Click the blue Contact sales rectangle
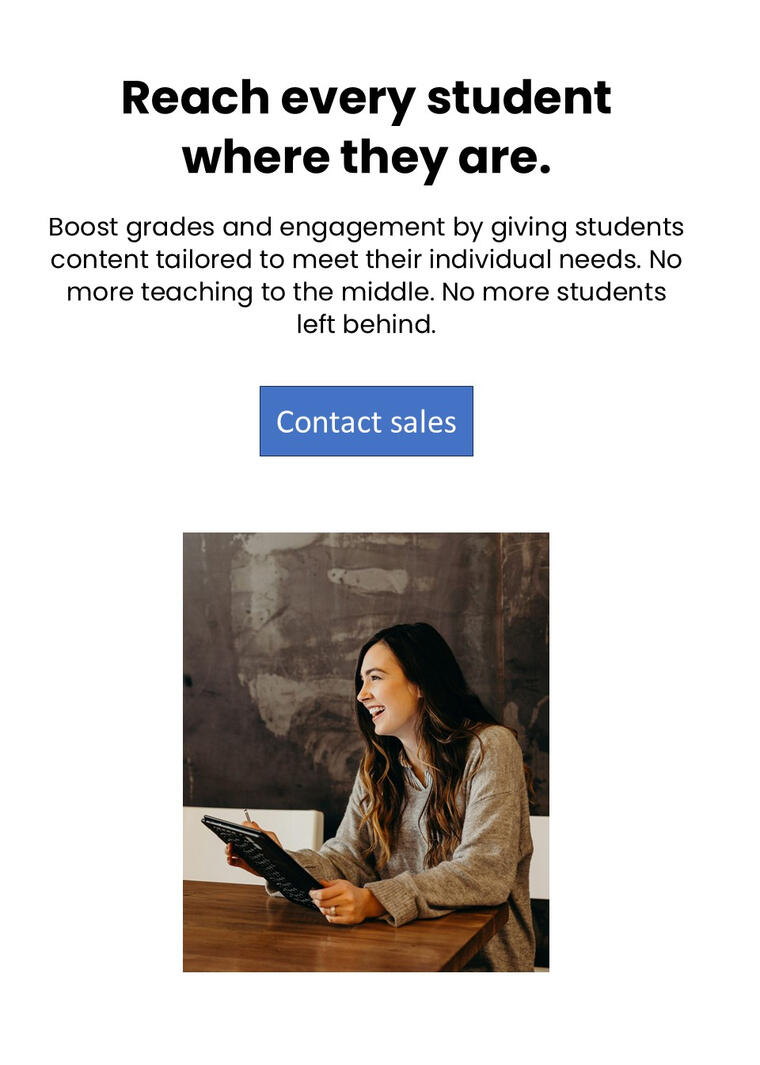The width and height of the screenshot is (760, 1065). (x=366, y=422)
